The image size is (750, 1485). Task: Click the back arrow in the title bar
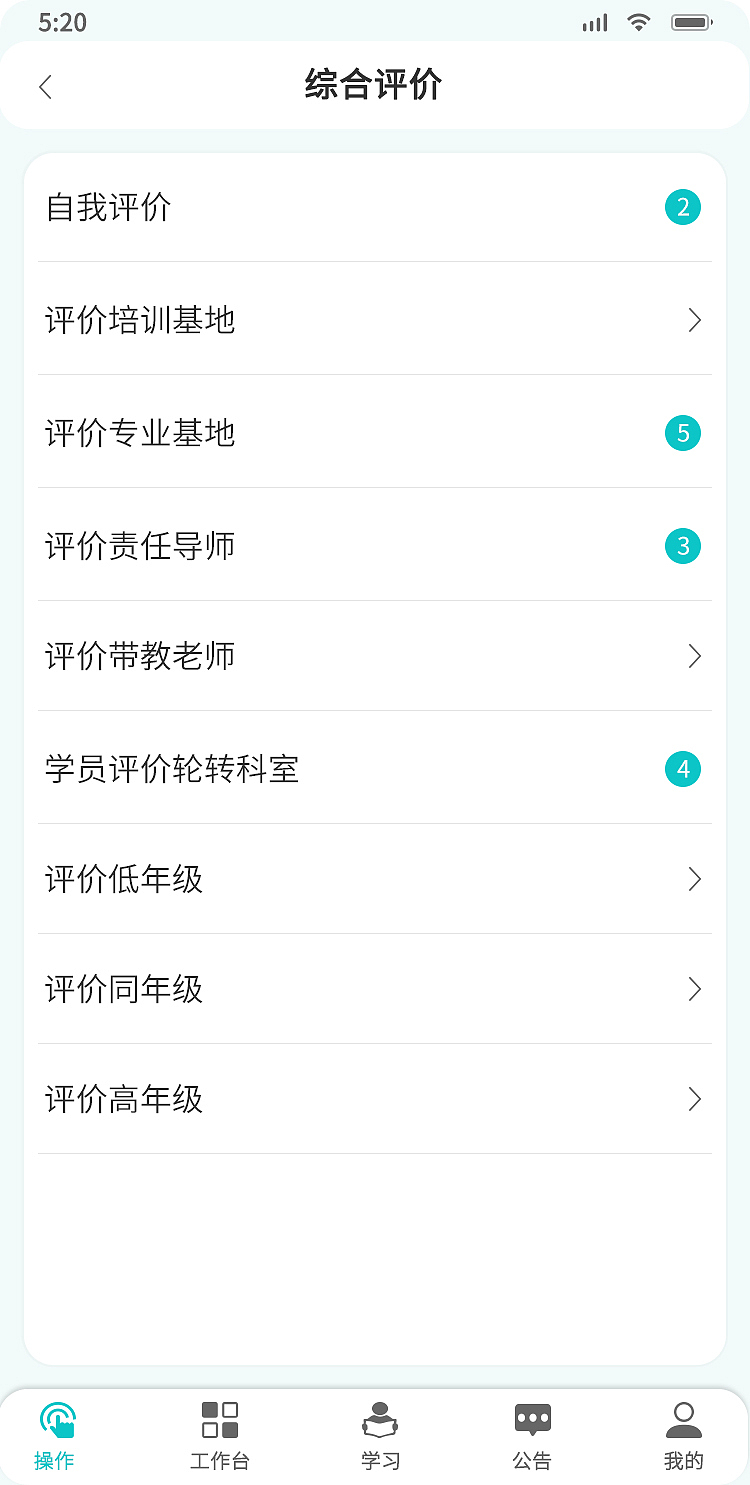pyautogui.click(x=44, y=87)
